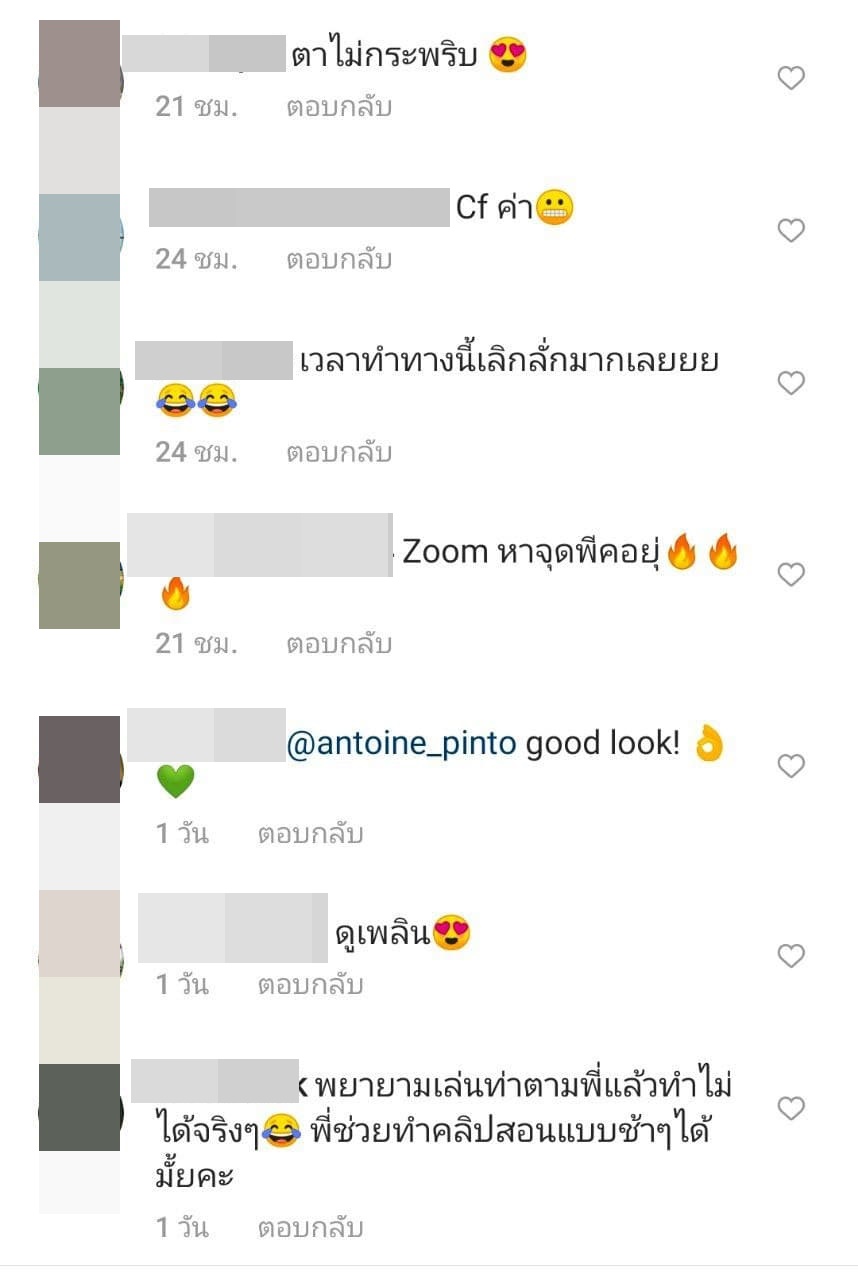This screenshot has height=1280, width=858.
Task: Like the "good look!" comment
Action: 791,765
